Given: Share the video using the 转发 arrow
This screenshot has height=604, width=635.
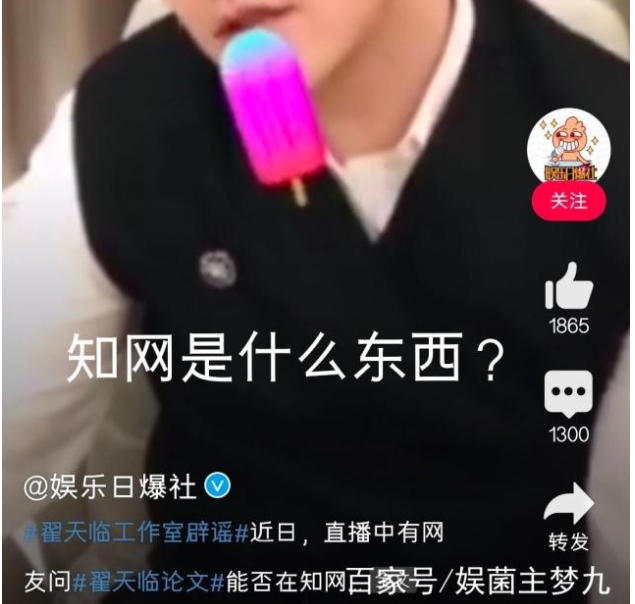Looking at the screenshot, I should click(568, 504).
